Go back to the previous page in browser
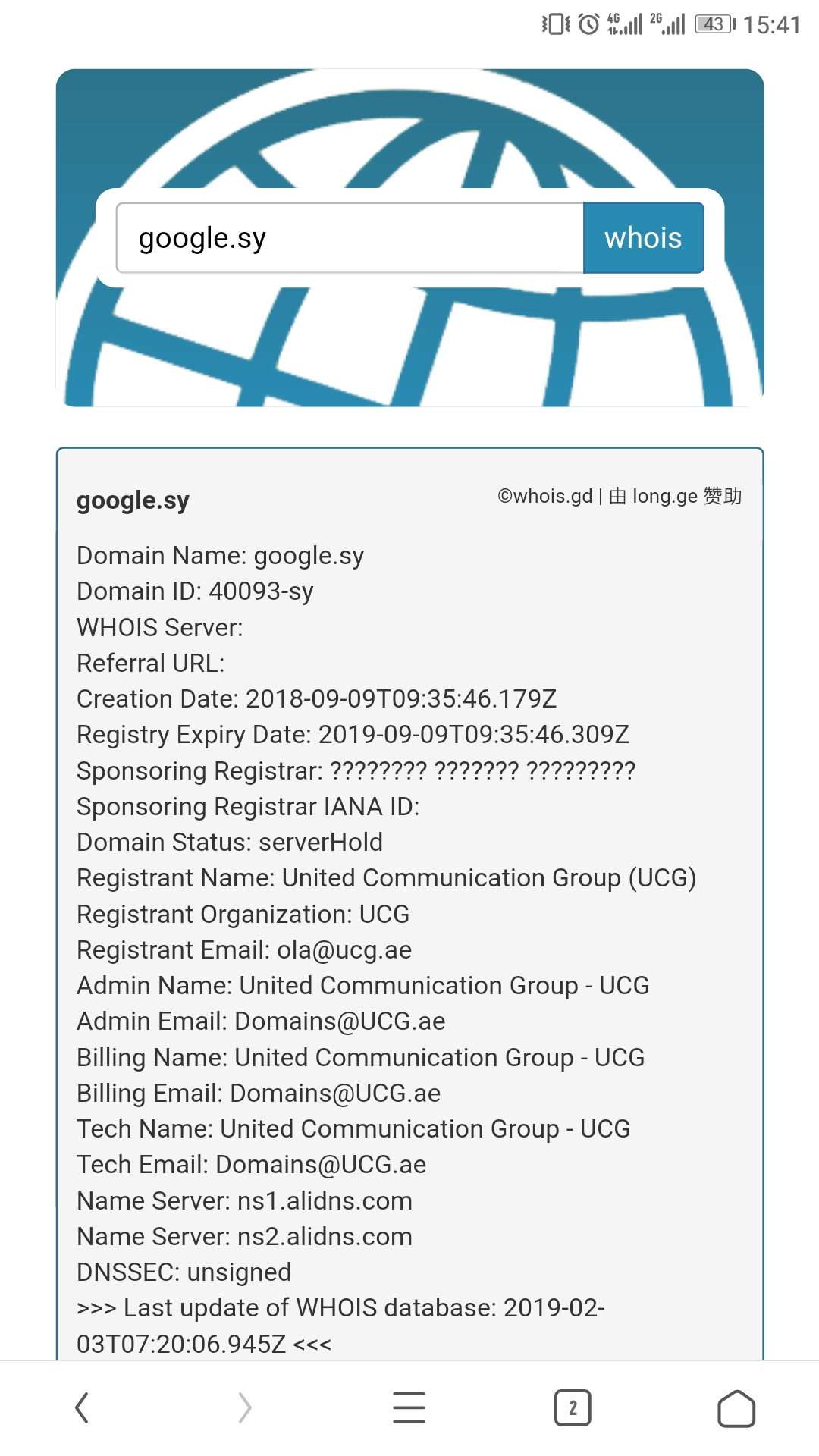The width and height of the screenshot is (819, 1456). pos(82,1407)
